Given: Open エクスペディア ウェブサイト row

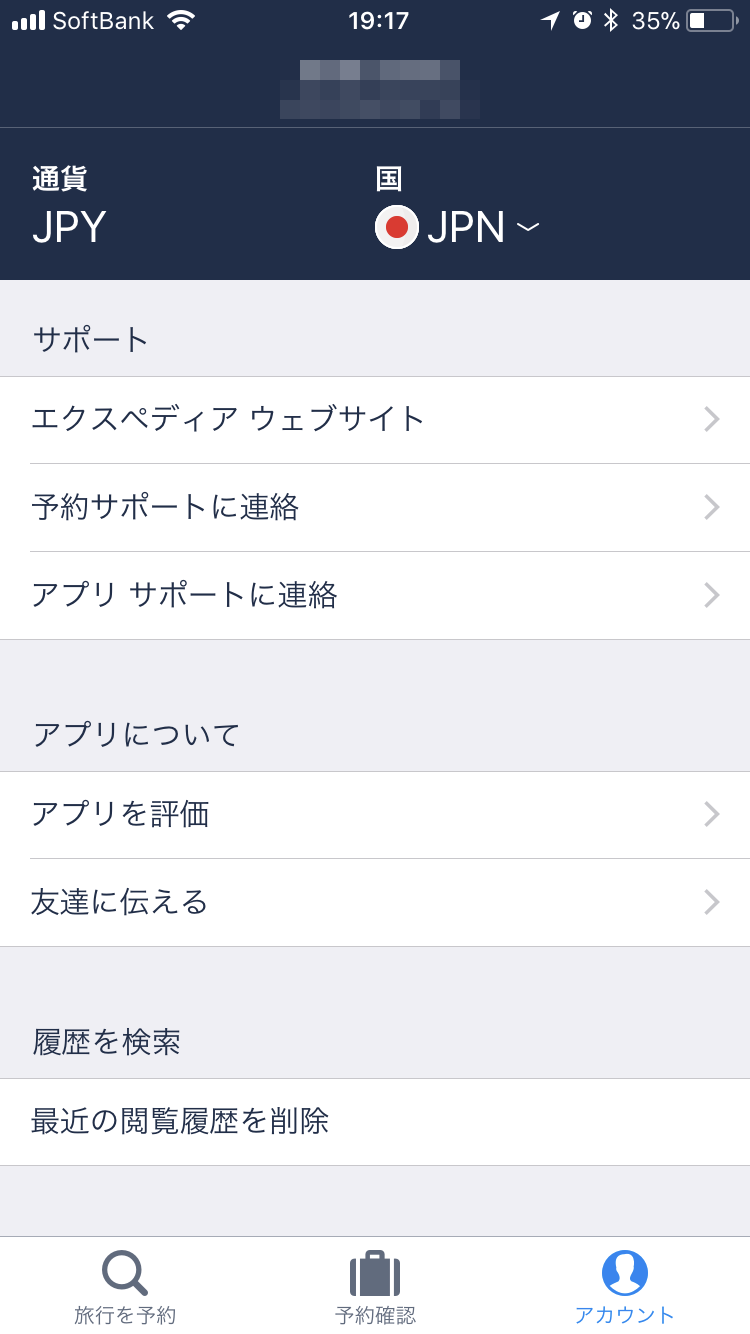Looking at the screenshot, I should click(375, 420).
